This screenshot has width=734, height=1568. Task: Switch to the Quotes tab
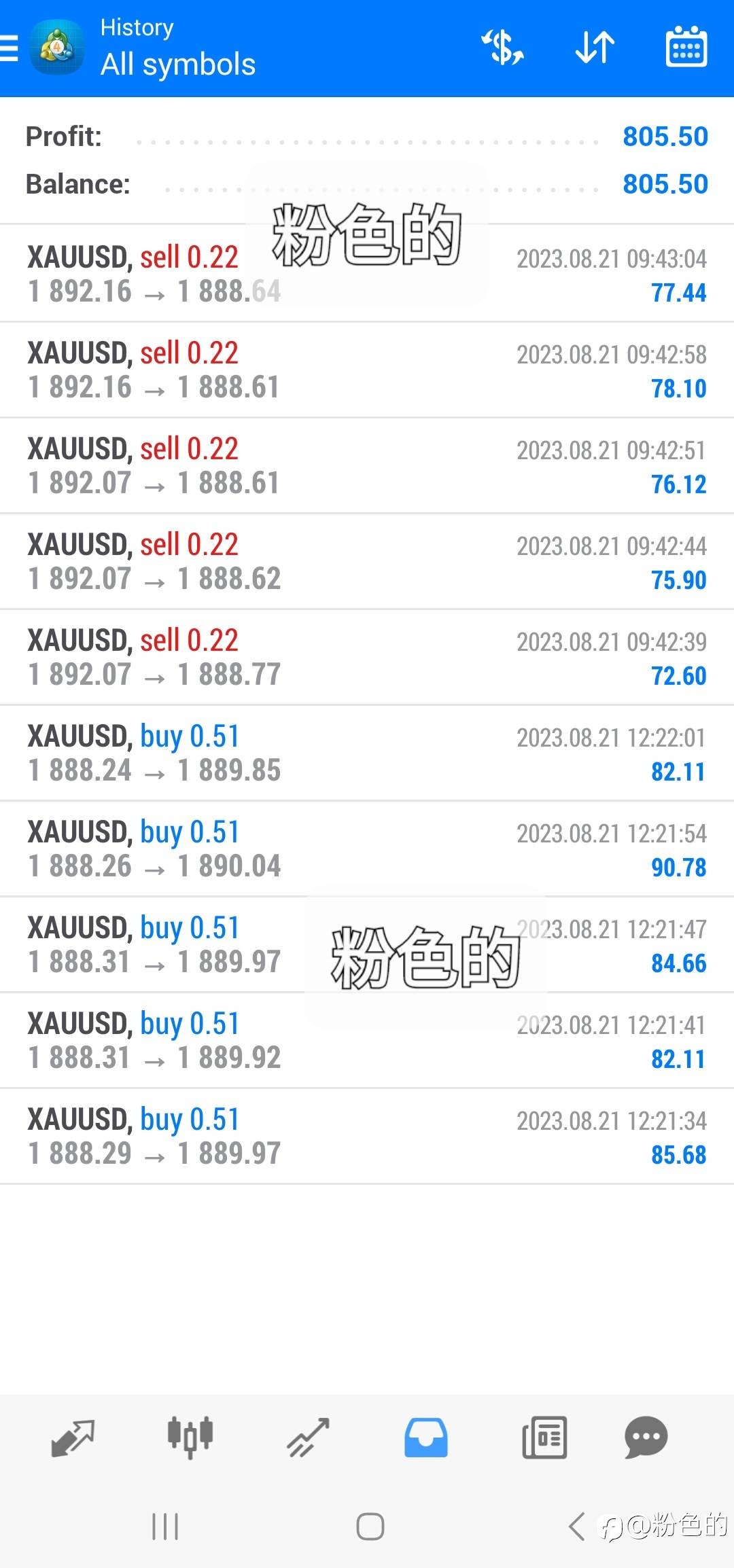[73, 1438]
